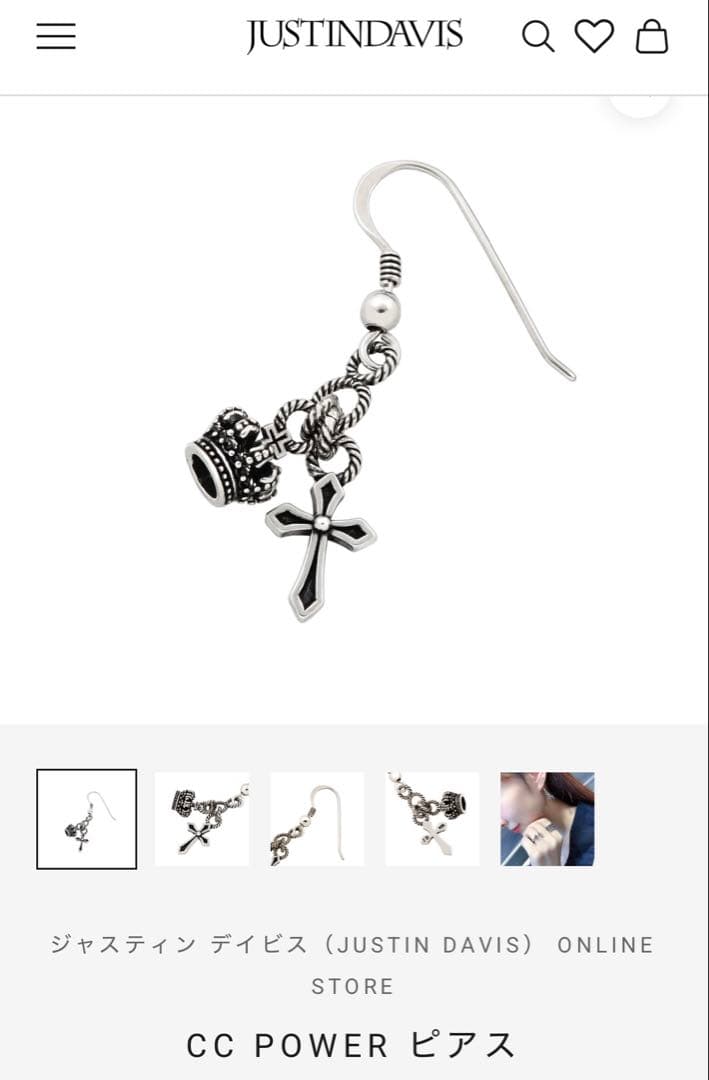The height and width of the screenshot is (1080, 709).
Task: View the model wearing photo thumbnail
Action: pyautogui.click(x=547, y=819)
